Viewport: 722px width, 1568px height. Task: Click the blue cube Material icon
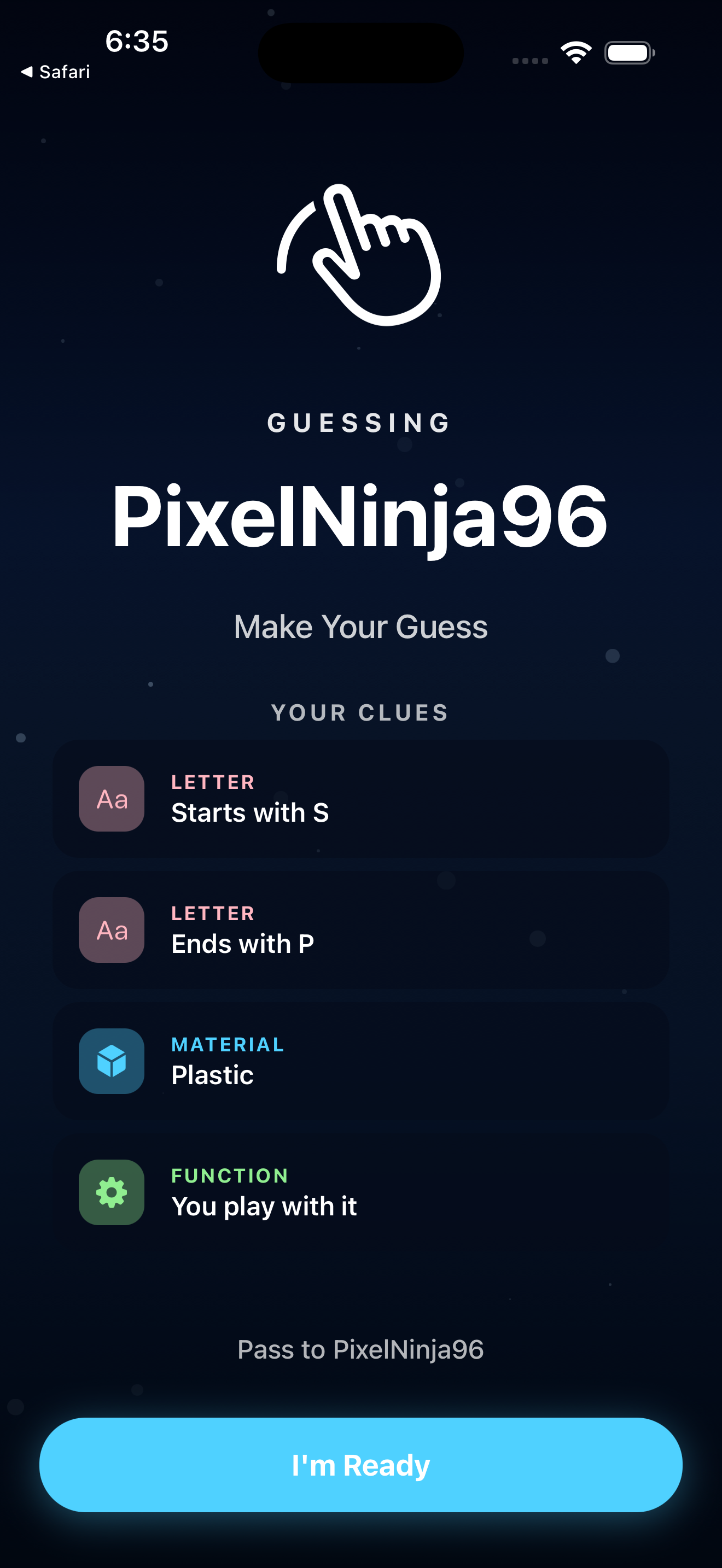112,1061
